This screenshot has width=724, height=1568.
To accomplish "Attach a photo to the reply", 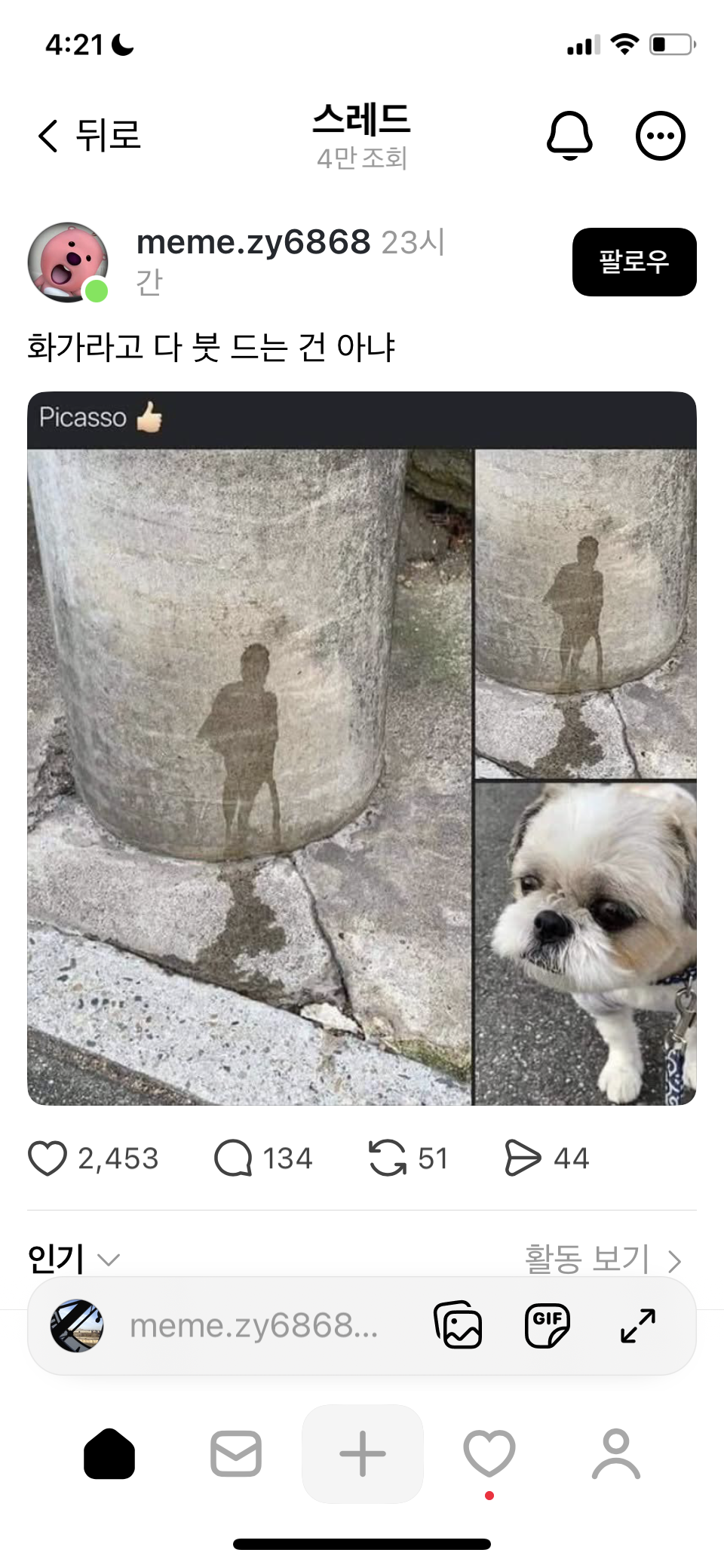I will (x=458, y=1325).
